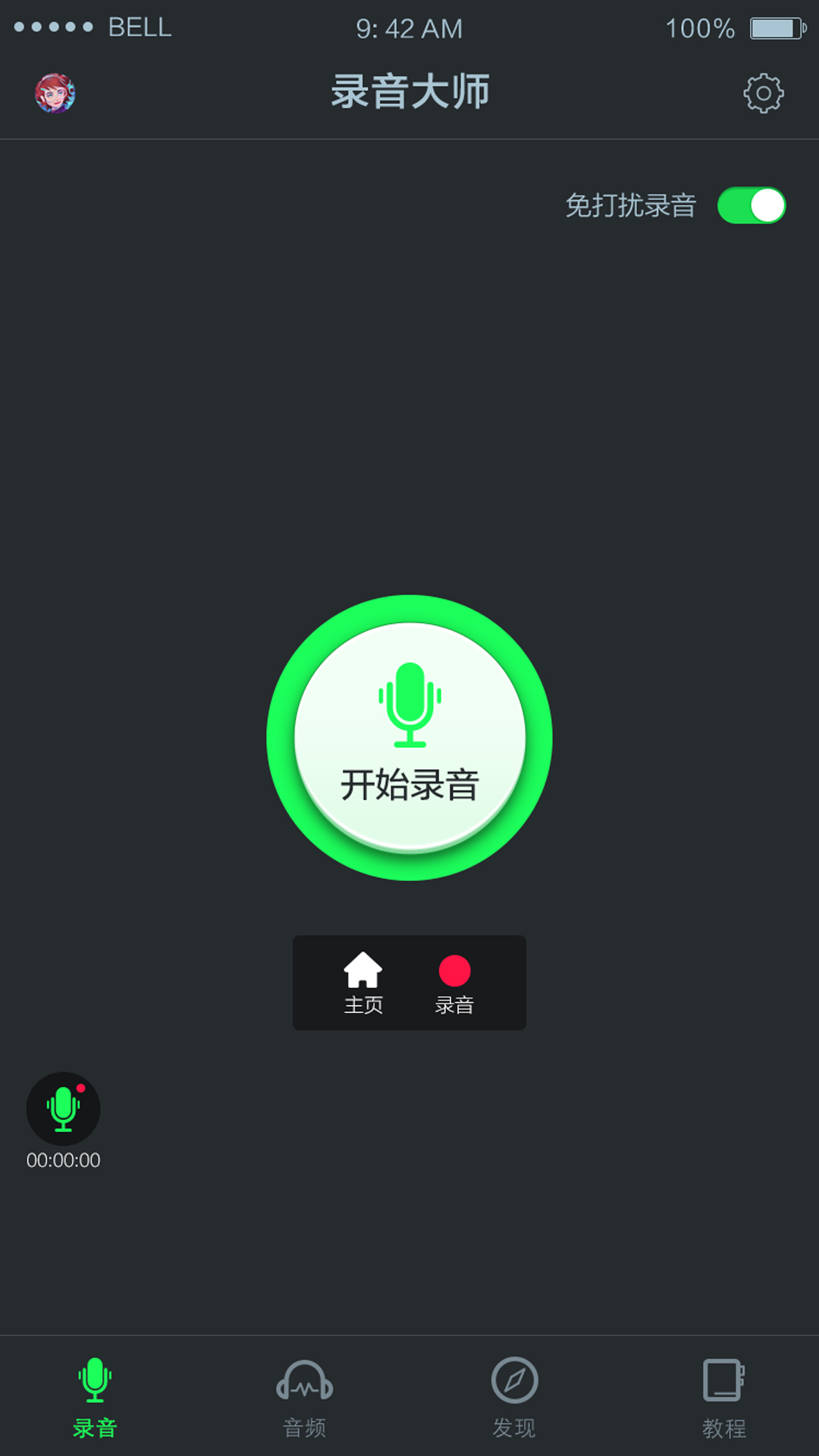Click the microphone recording thumbnail above 00:00:00

tap(64, 1108)
